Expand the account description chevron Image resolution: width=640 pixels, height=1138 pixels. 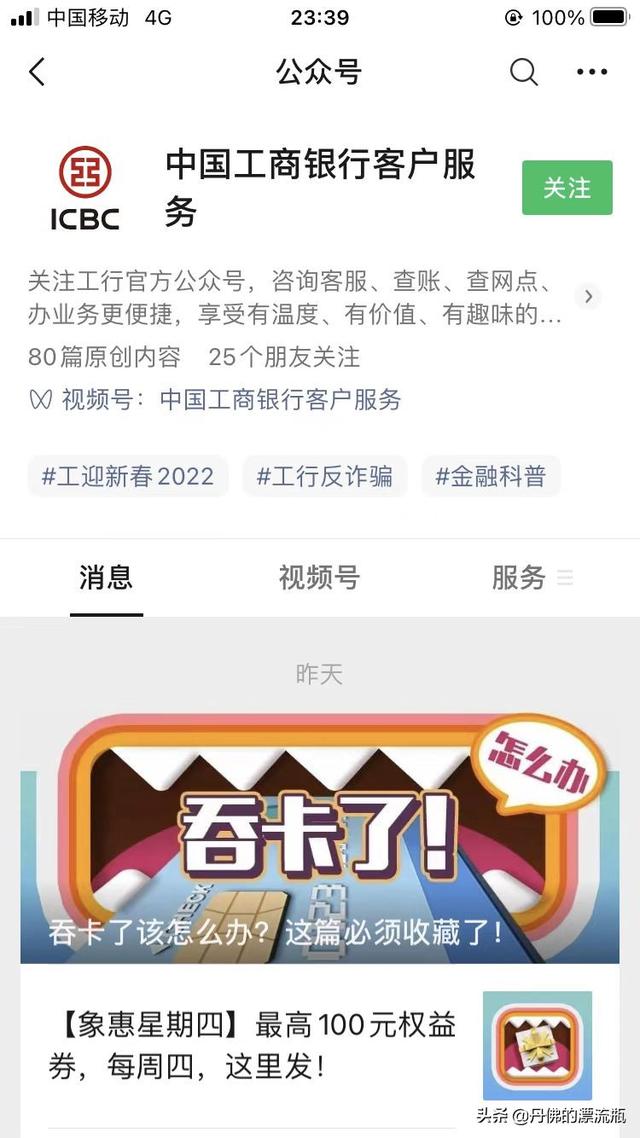coord(588,297)
